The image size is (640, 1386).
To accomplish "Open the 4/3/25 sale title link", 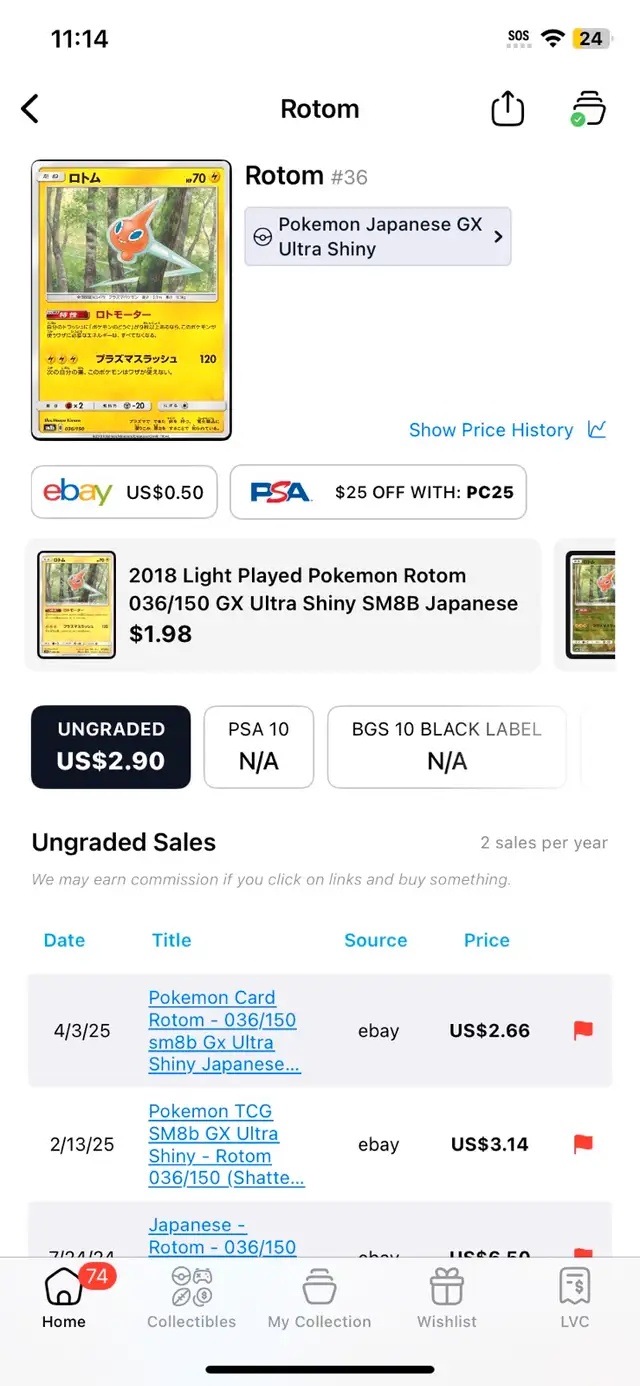I will coord(224,1031).
